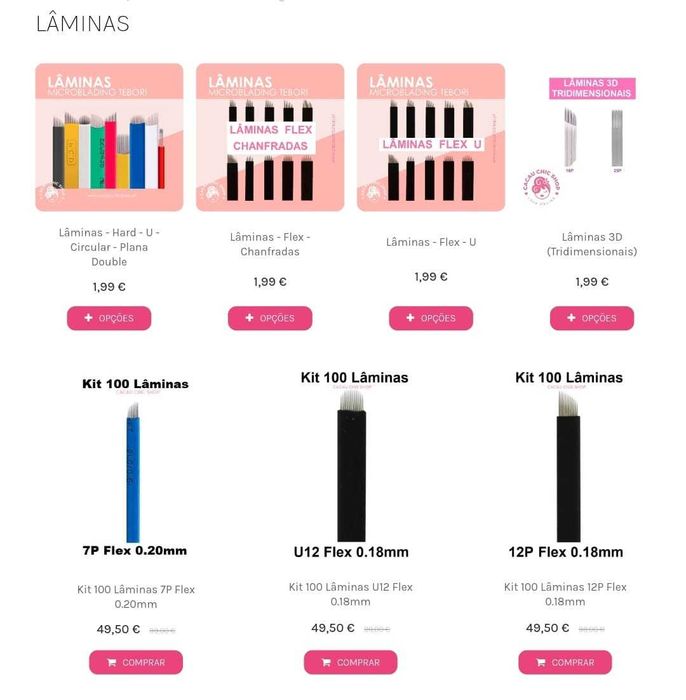Open options for Lâminas Hard U Circular Plana Double
The width and height of the screenshot is (686, 700).
tap(109, 318)
